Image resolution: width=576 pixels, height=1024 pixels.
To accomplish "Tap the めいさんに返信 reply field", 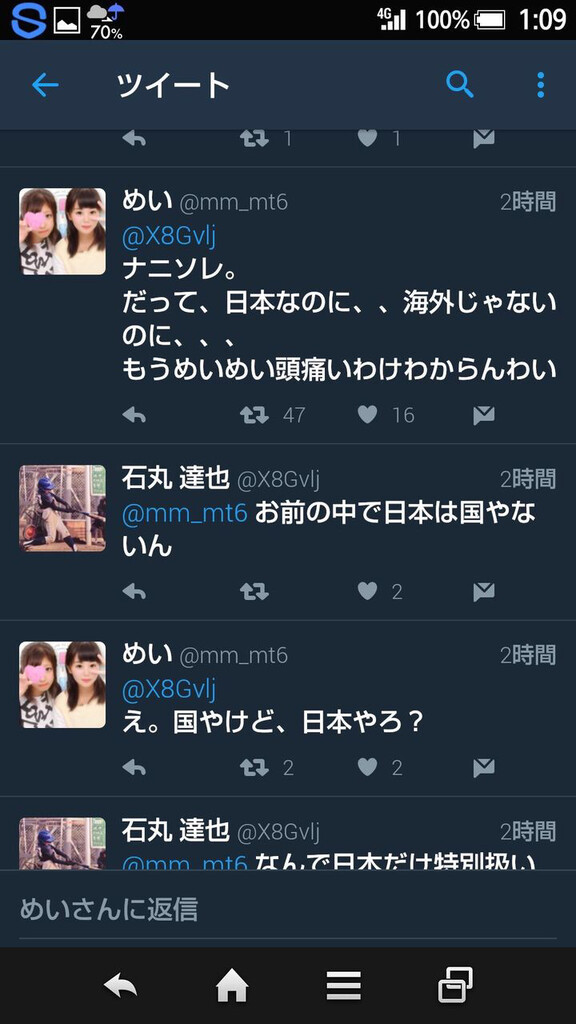I will point(288,909).
